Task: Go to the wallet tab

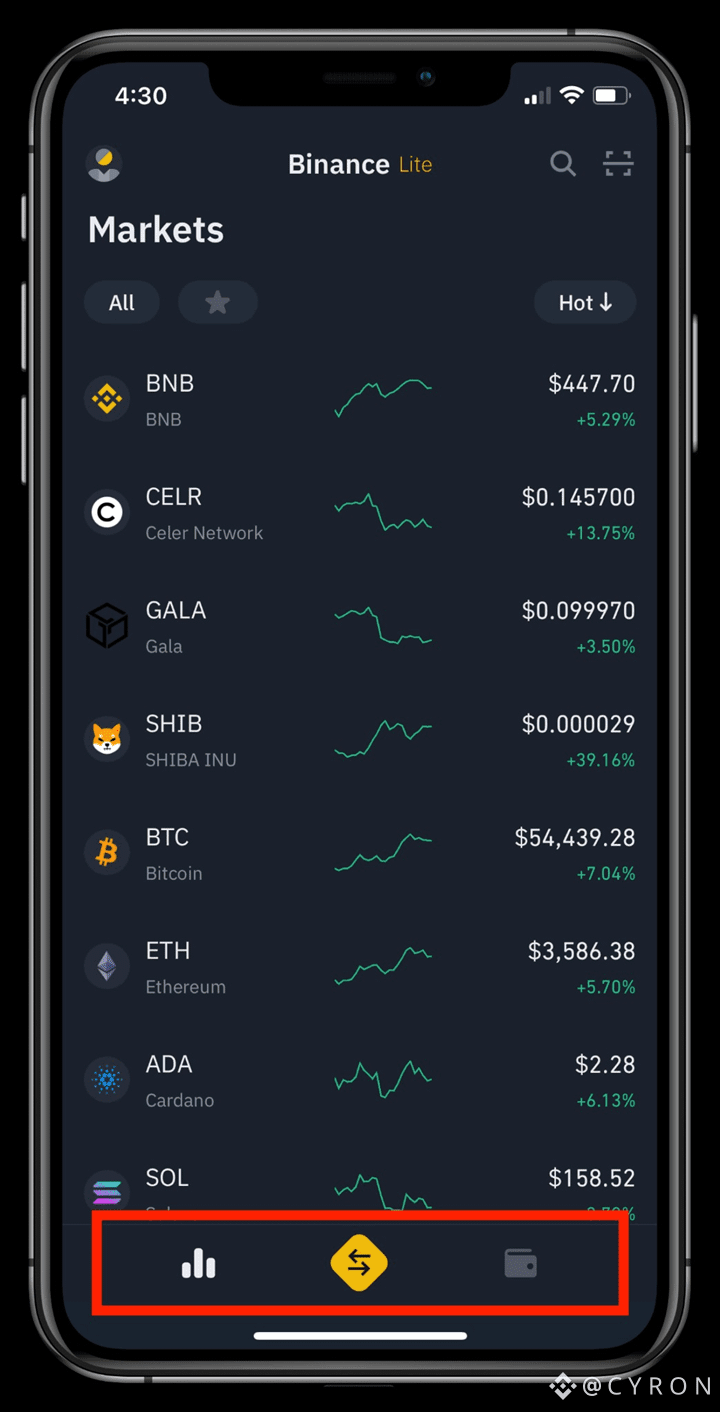Action: pyautogui.click(x=520, y=1264)
